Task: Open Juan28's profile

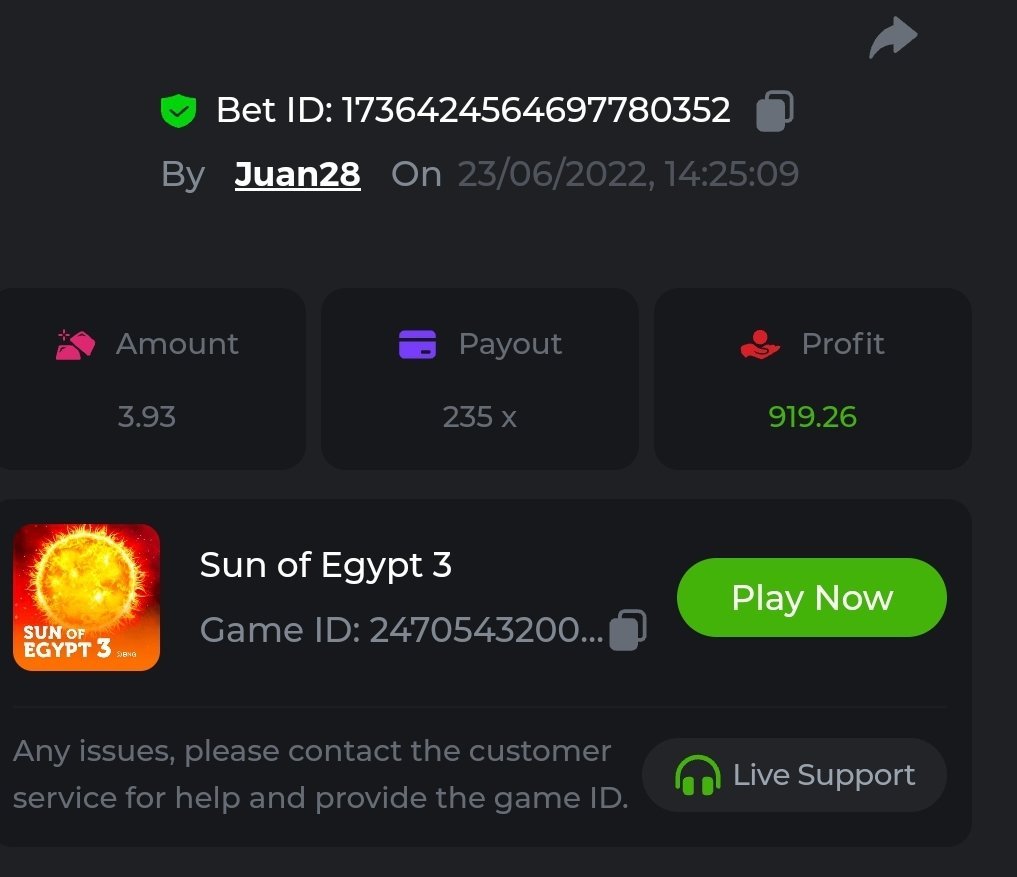Action: (x=297, y=174)
